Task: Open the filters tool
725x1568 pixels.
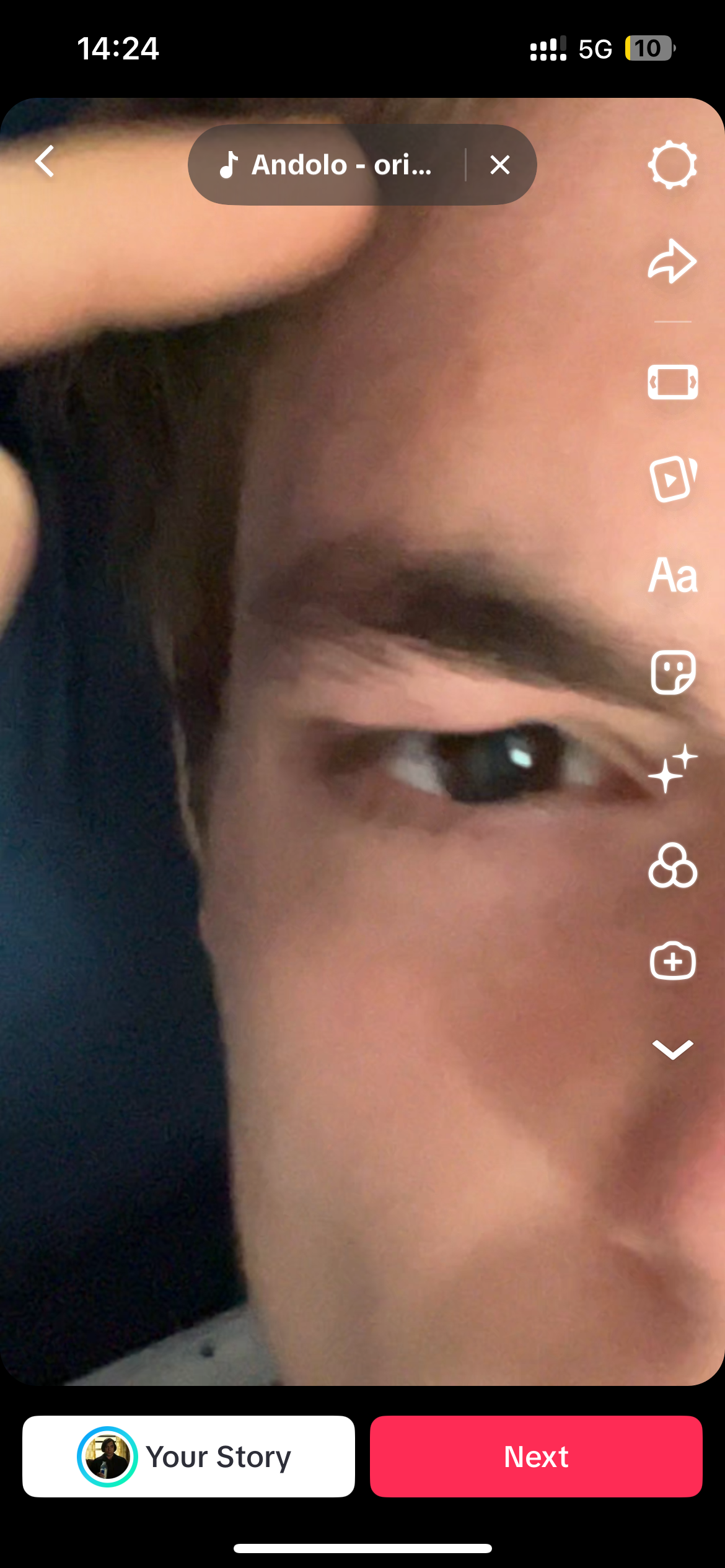Action: tap(672, 865)
